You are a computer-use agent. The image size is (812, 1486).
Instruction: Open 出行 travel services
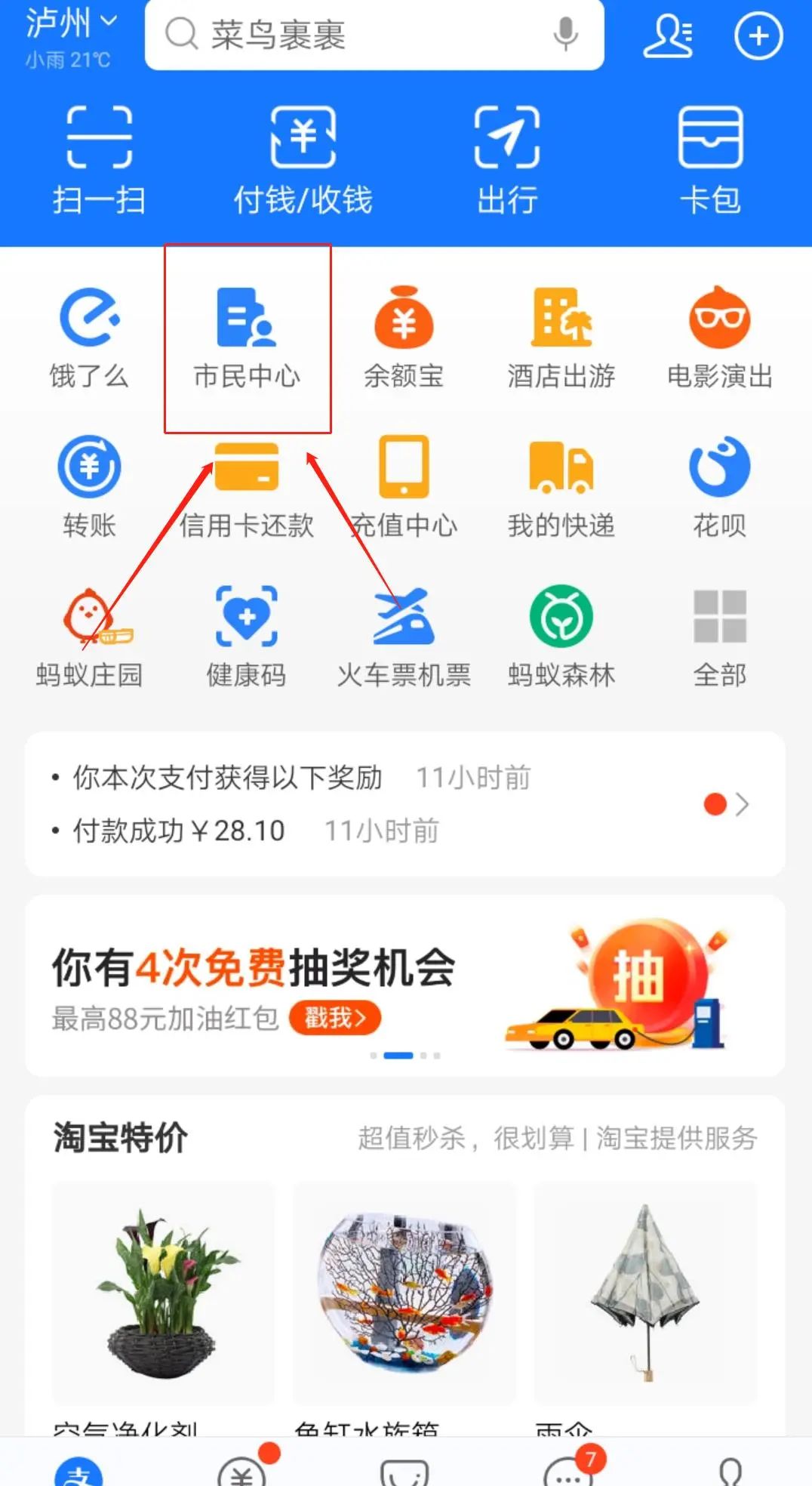[x=506, y=159]
